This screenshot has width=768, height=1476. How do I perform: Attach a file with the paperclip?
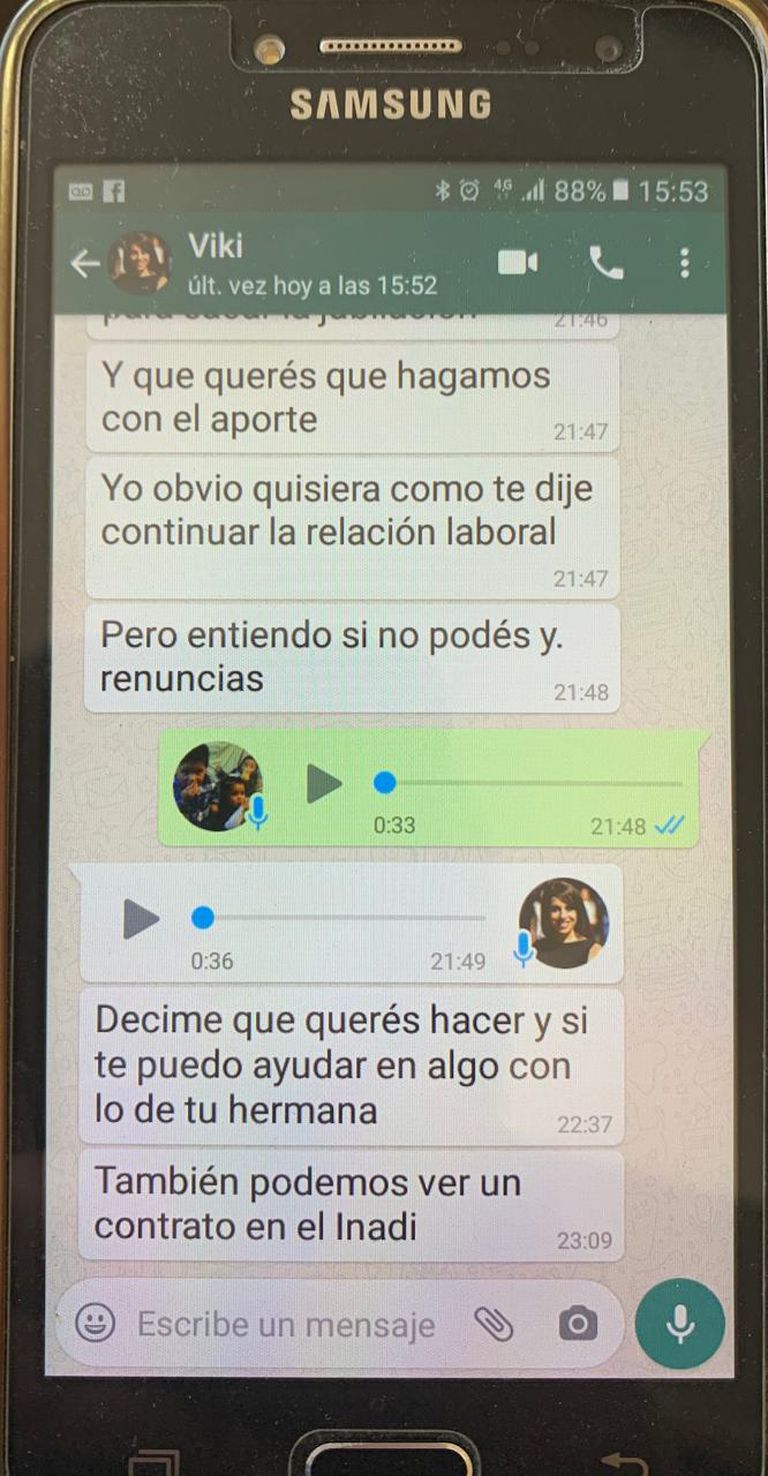tap(493, 1325)
